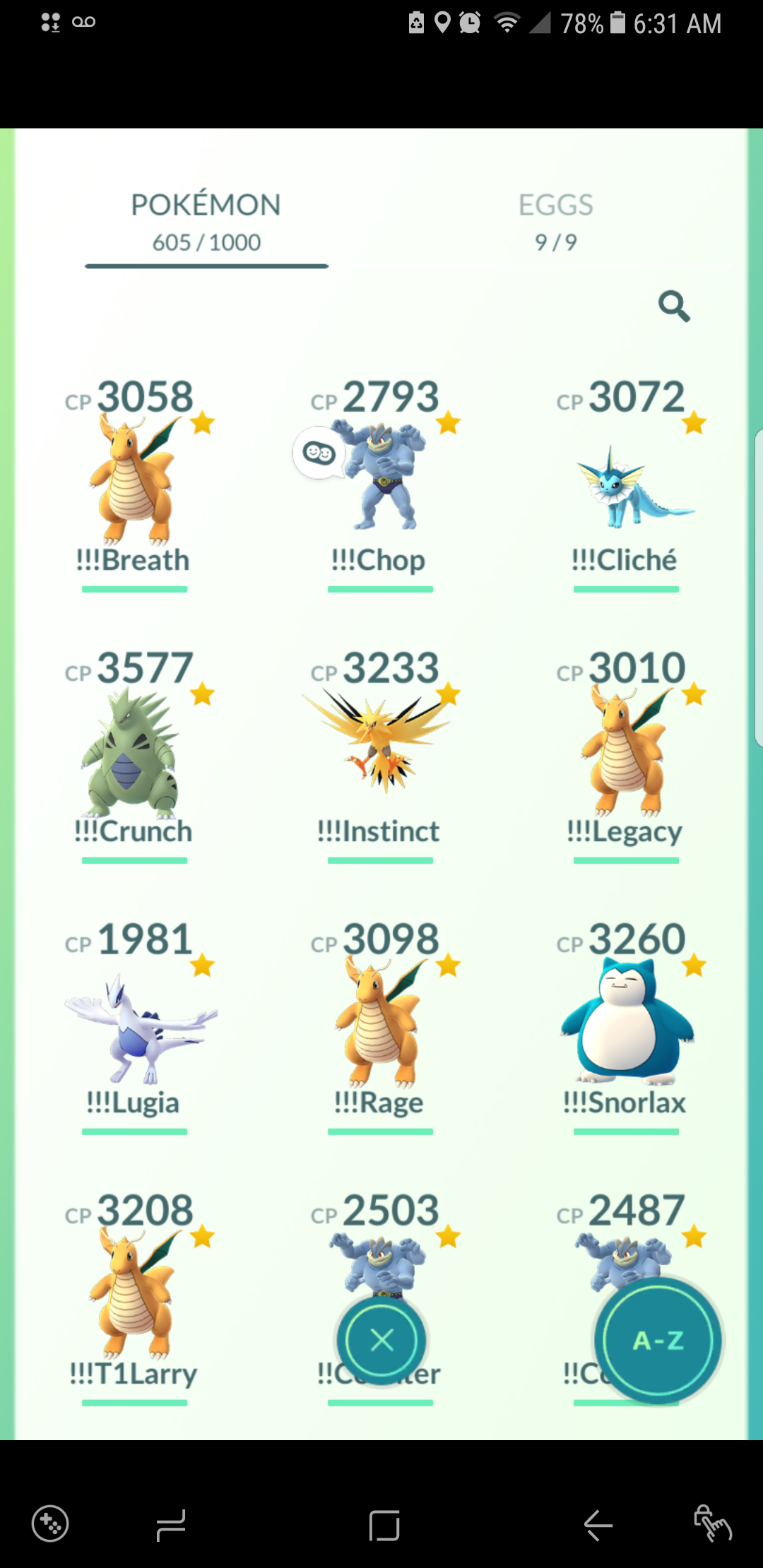
Task: Open the Dragonite named !!!T1Larry
Action: 134,1297
